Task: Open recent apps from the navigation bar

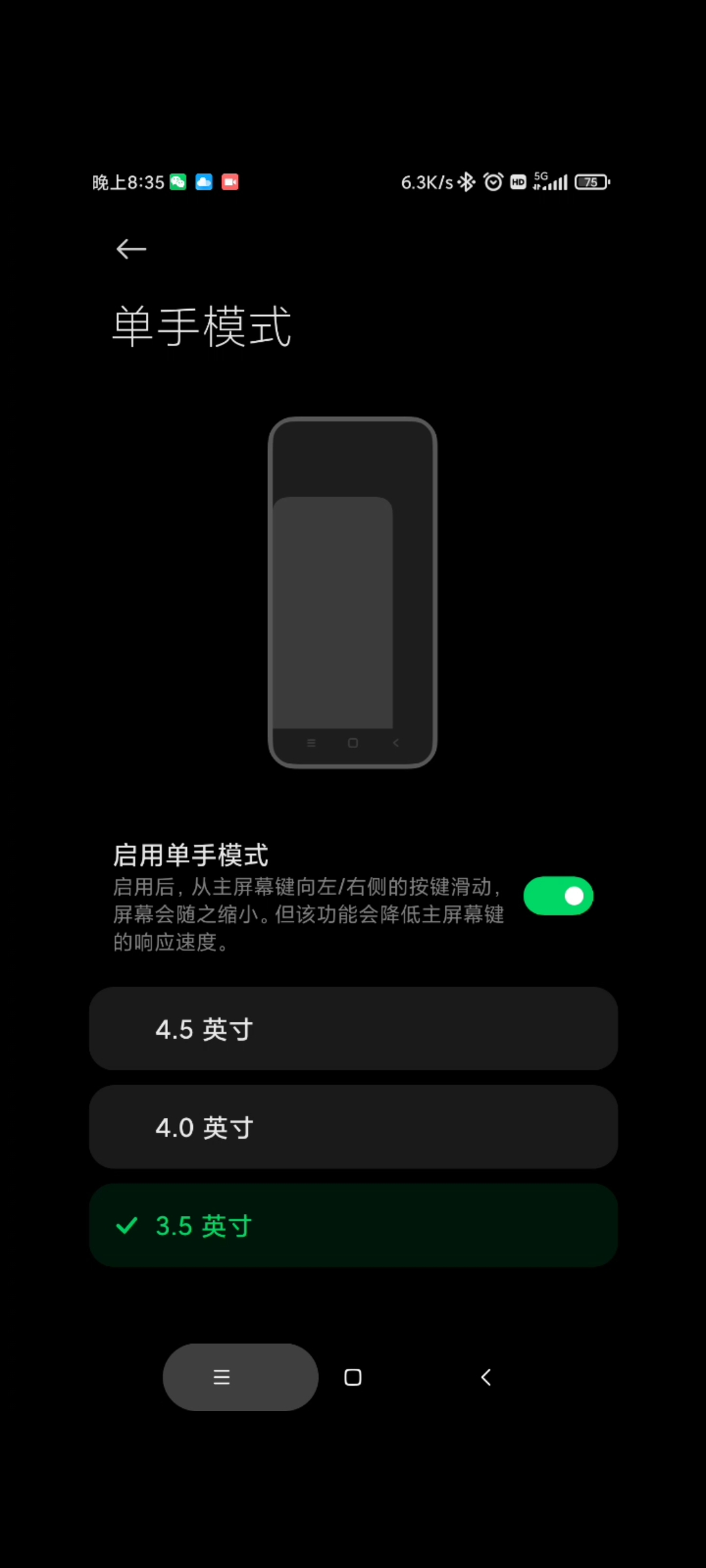Action: (x=222, y=1377)
